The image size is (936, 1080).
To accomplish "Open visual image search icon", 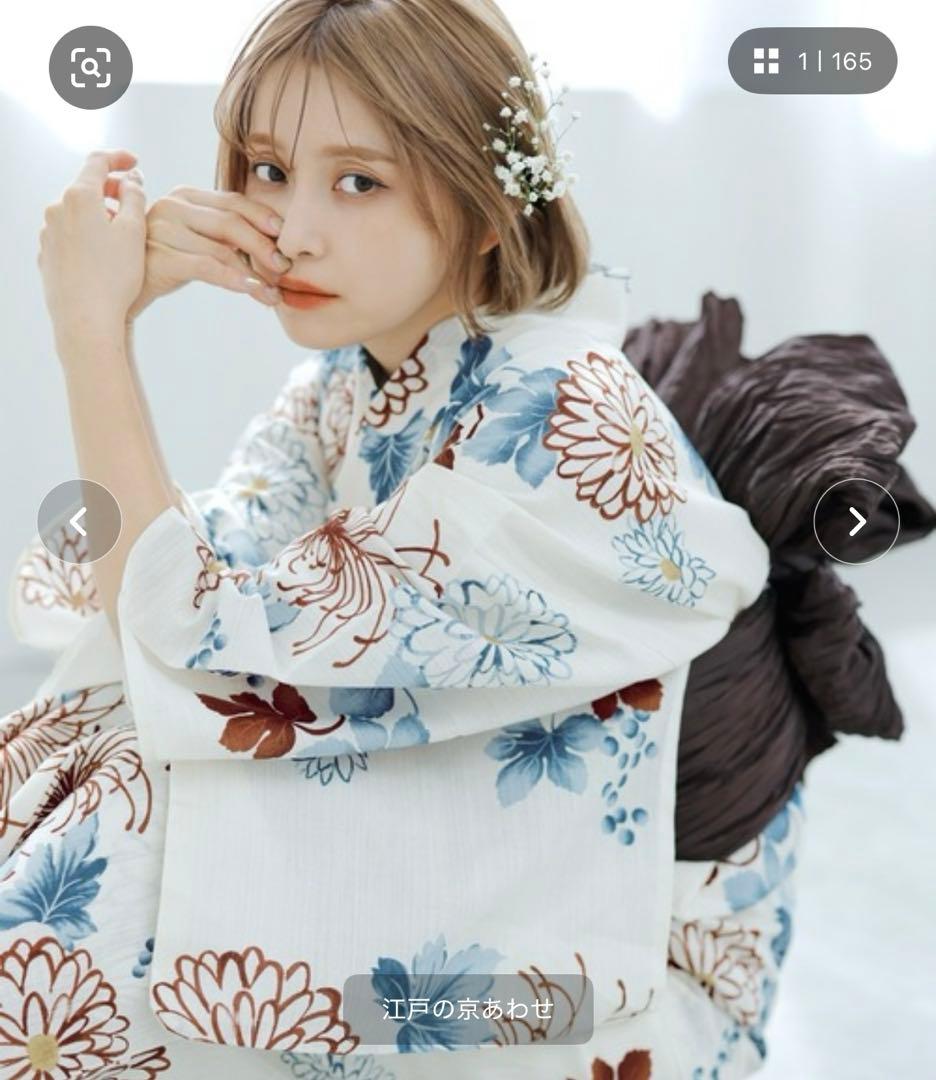I will pyautogui.click(x=90, y=67).
